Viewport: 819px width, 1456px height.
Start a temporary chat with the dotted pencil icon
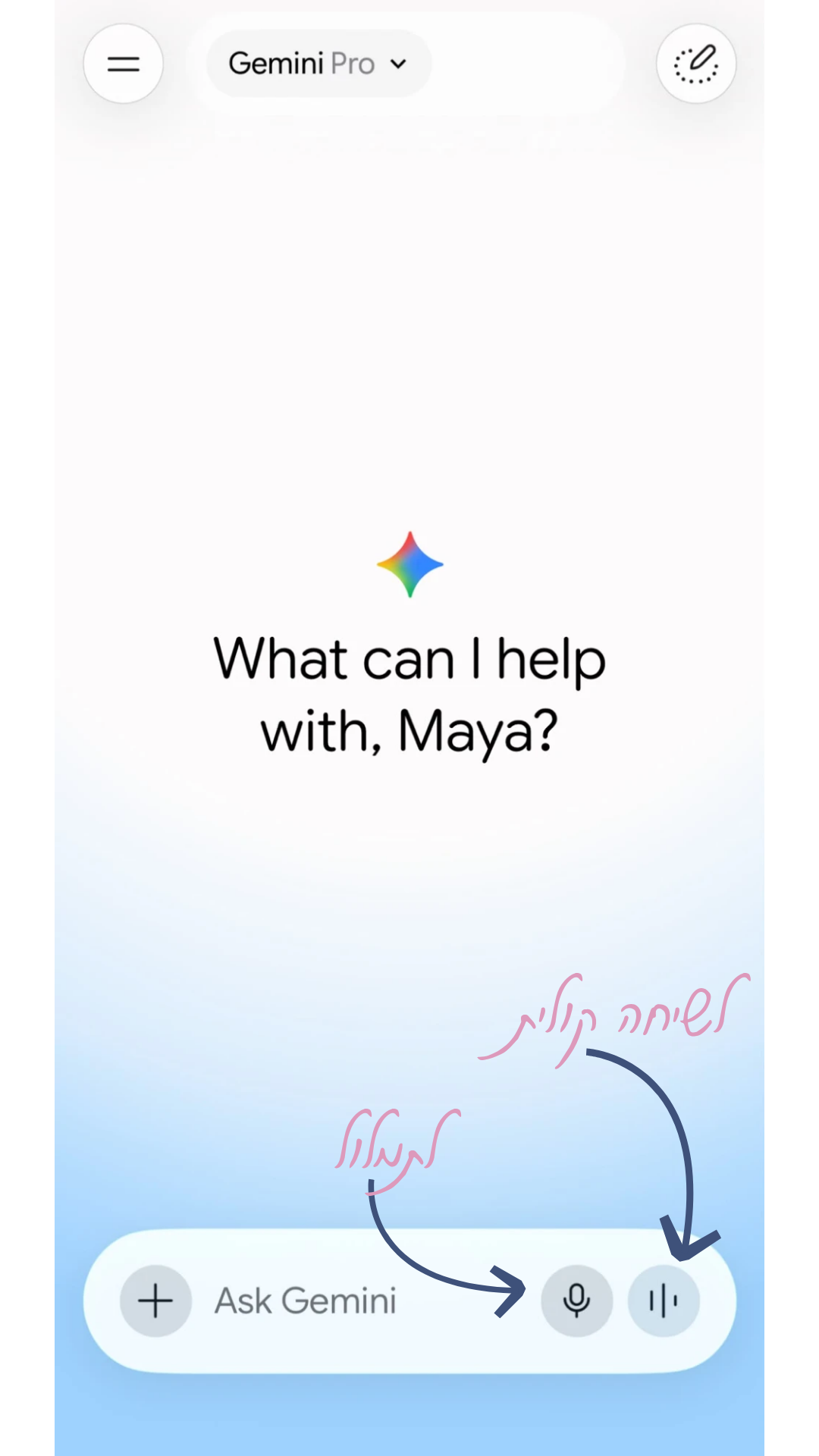[x=696, y=64]
